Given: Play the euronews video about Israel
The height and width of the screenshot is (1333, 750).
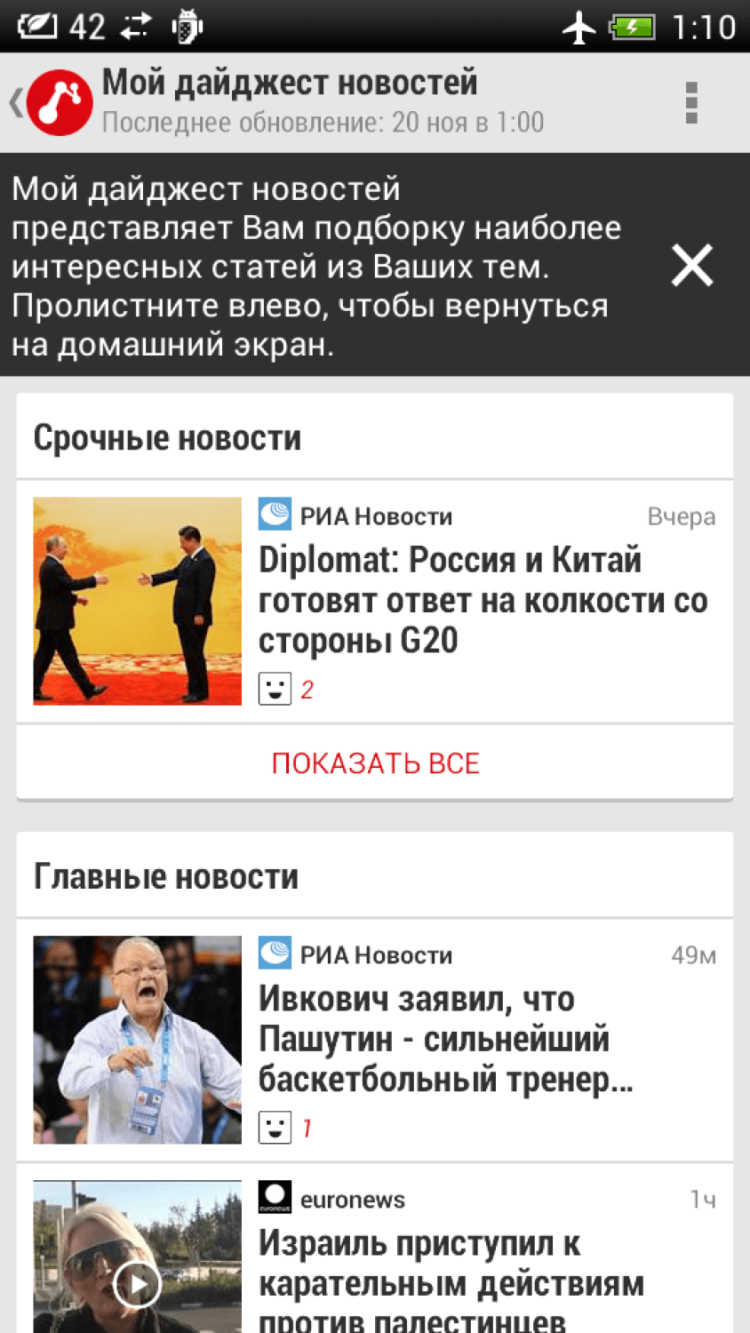Looking at the screenshot, I should (x=137, y=1283).
